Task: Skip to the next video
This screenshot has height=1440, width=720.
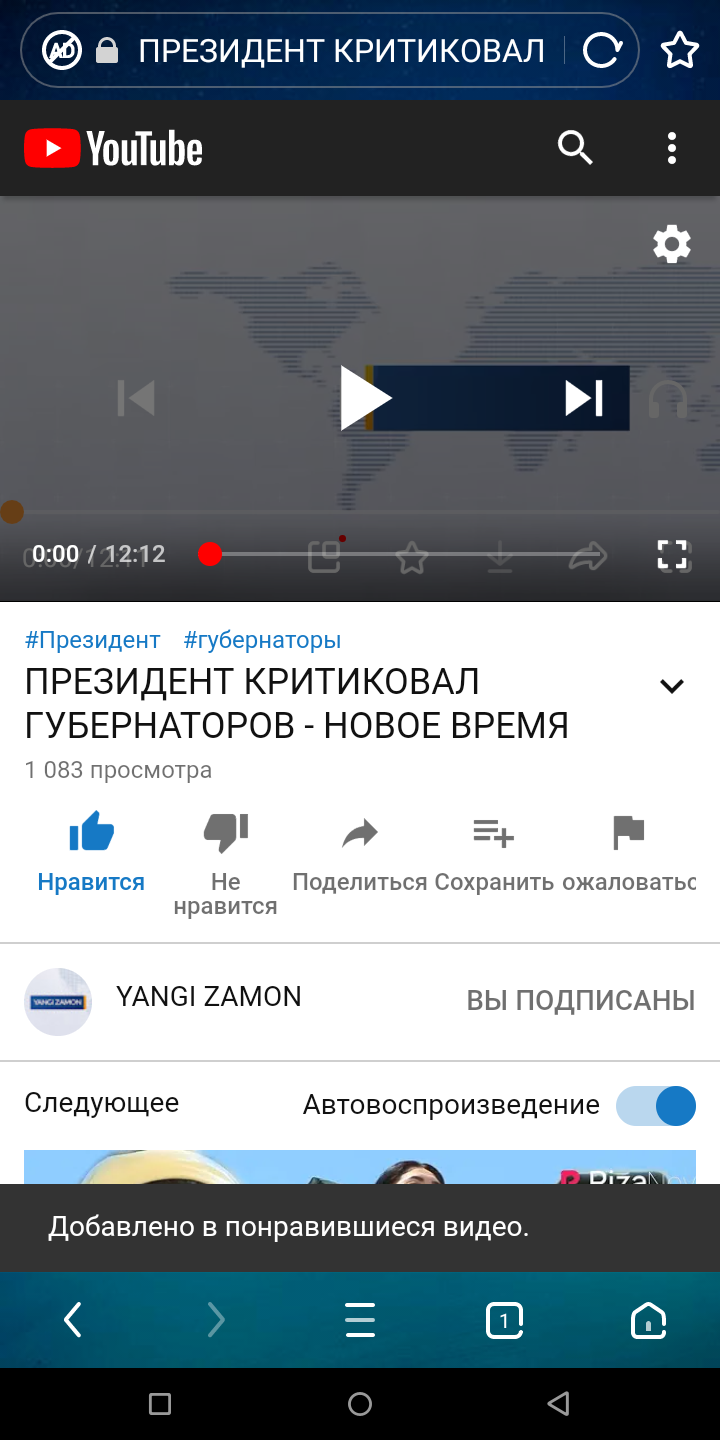Action: coord(585,398)
